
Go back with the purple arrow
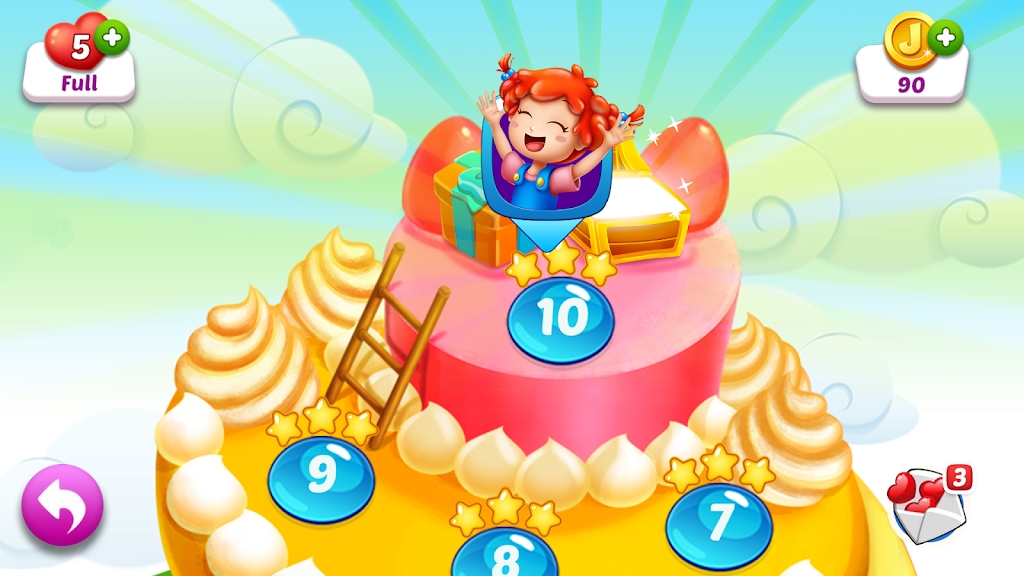(62, 505)
